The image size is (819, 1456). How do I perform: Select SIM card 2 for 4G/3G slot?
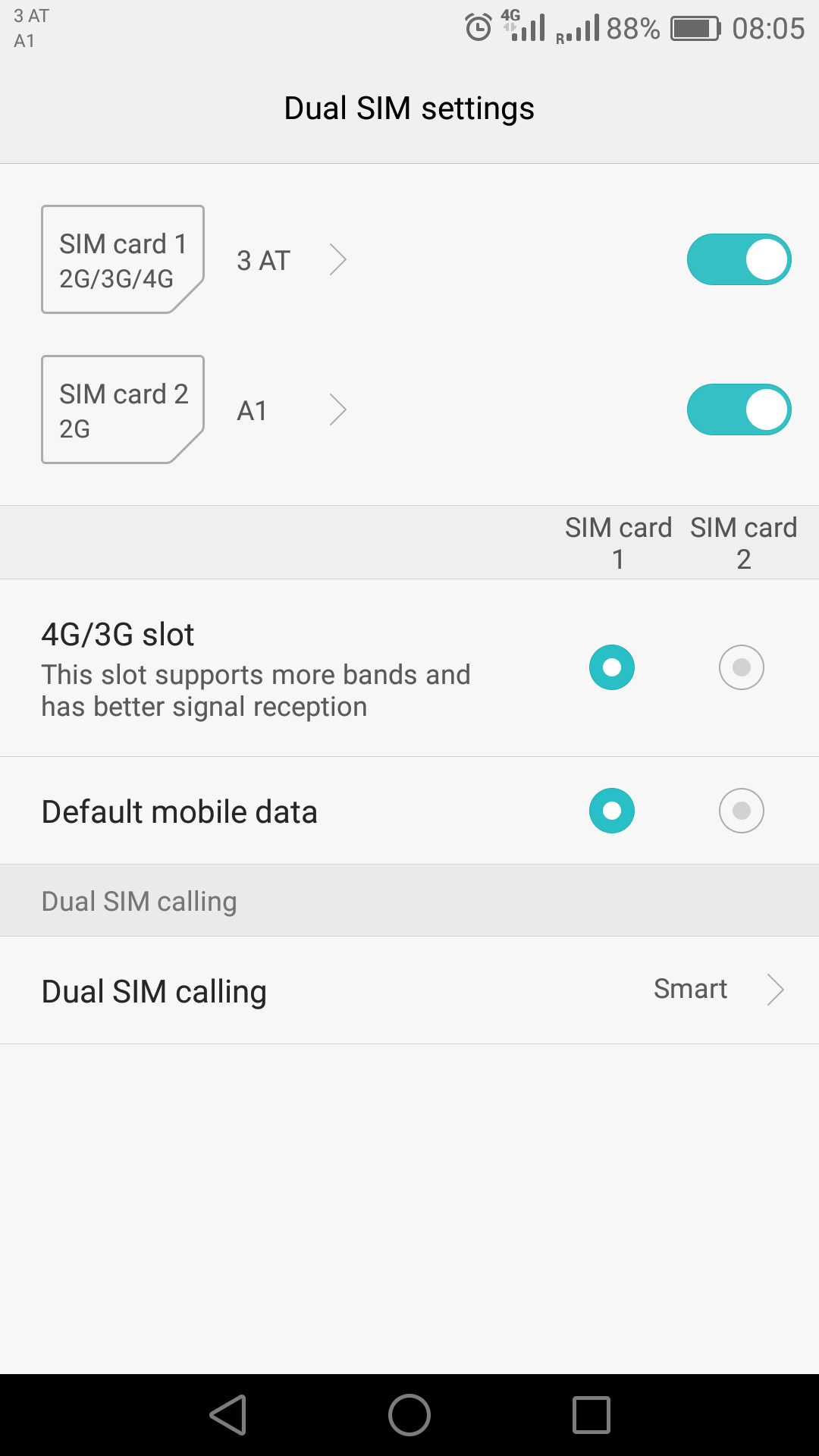(x=741, y=667)
